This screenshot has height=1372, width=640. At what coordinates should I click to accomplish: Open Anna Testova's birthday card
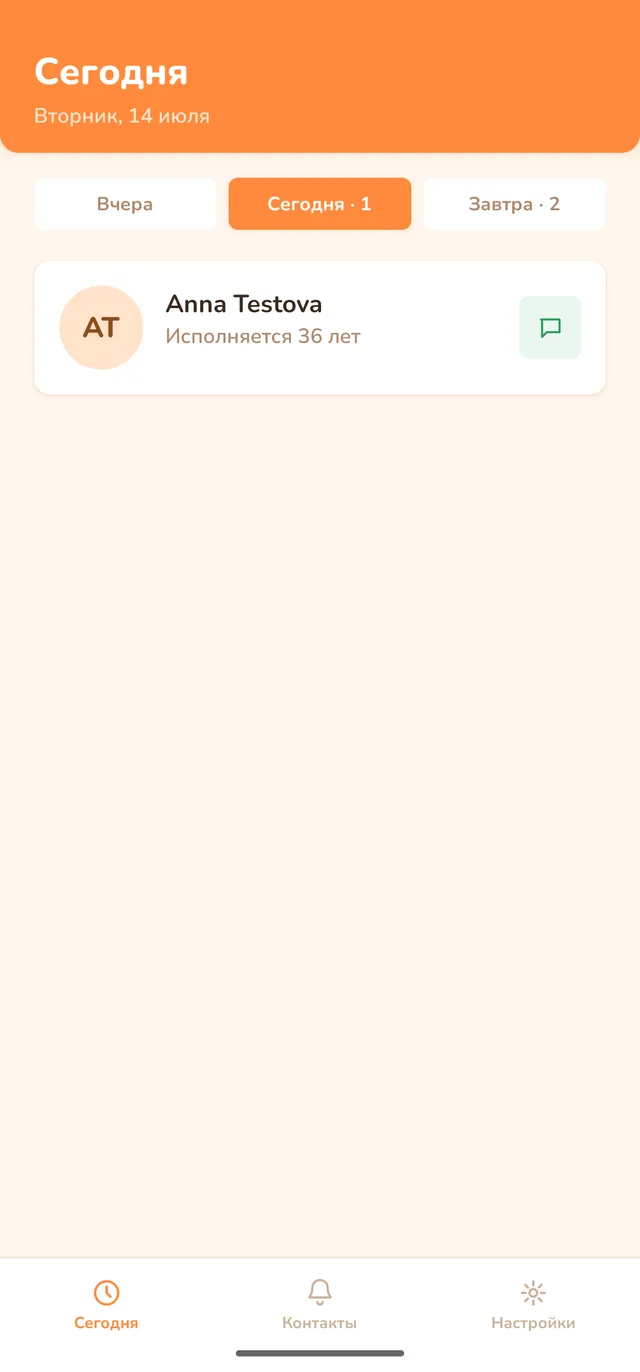pyautogui.click(x=320, y=328)
